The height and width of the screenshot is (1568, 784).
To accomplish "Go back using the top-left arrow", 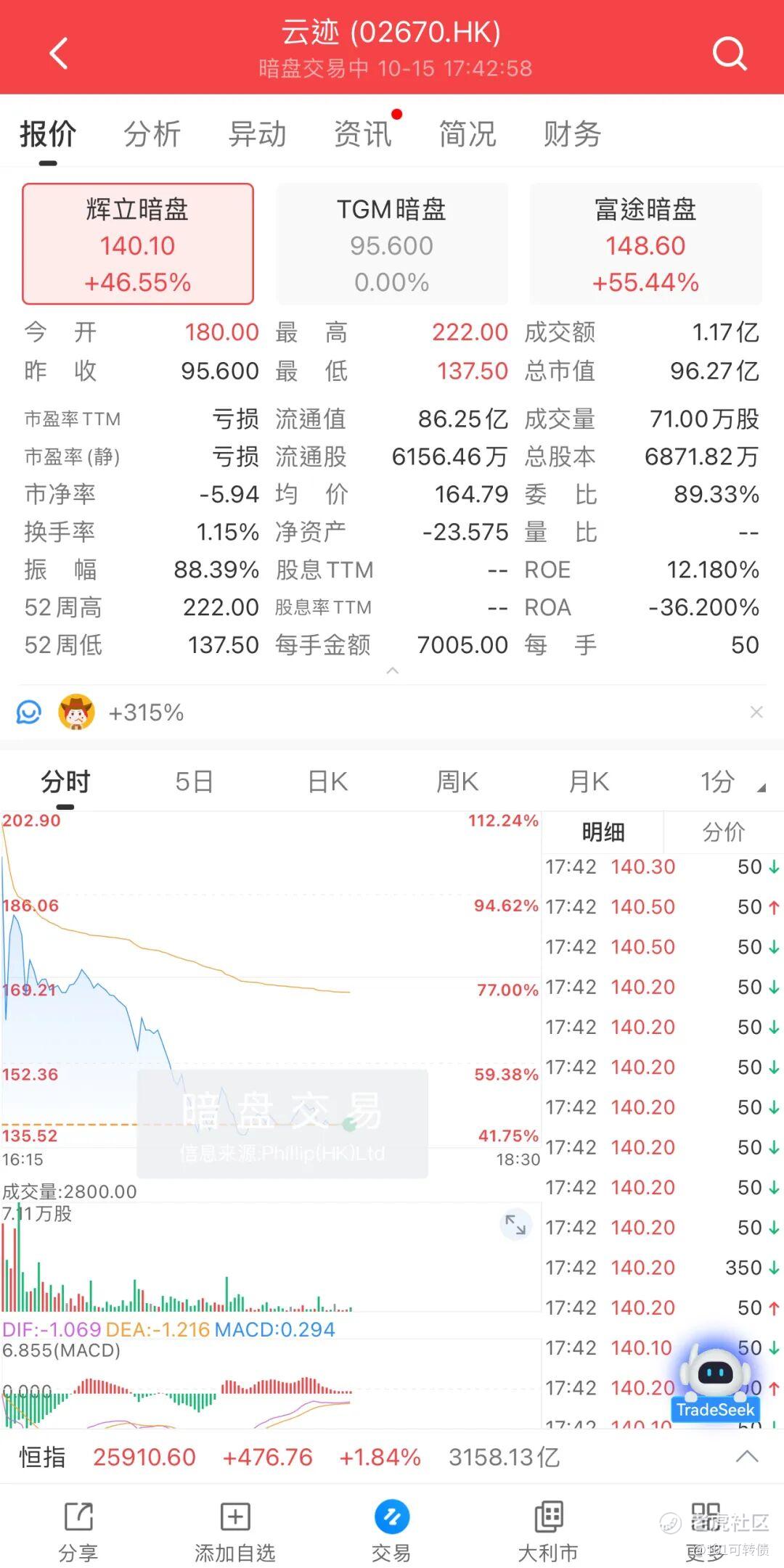I will tap(58, 53).
